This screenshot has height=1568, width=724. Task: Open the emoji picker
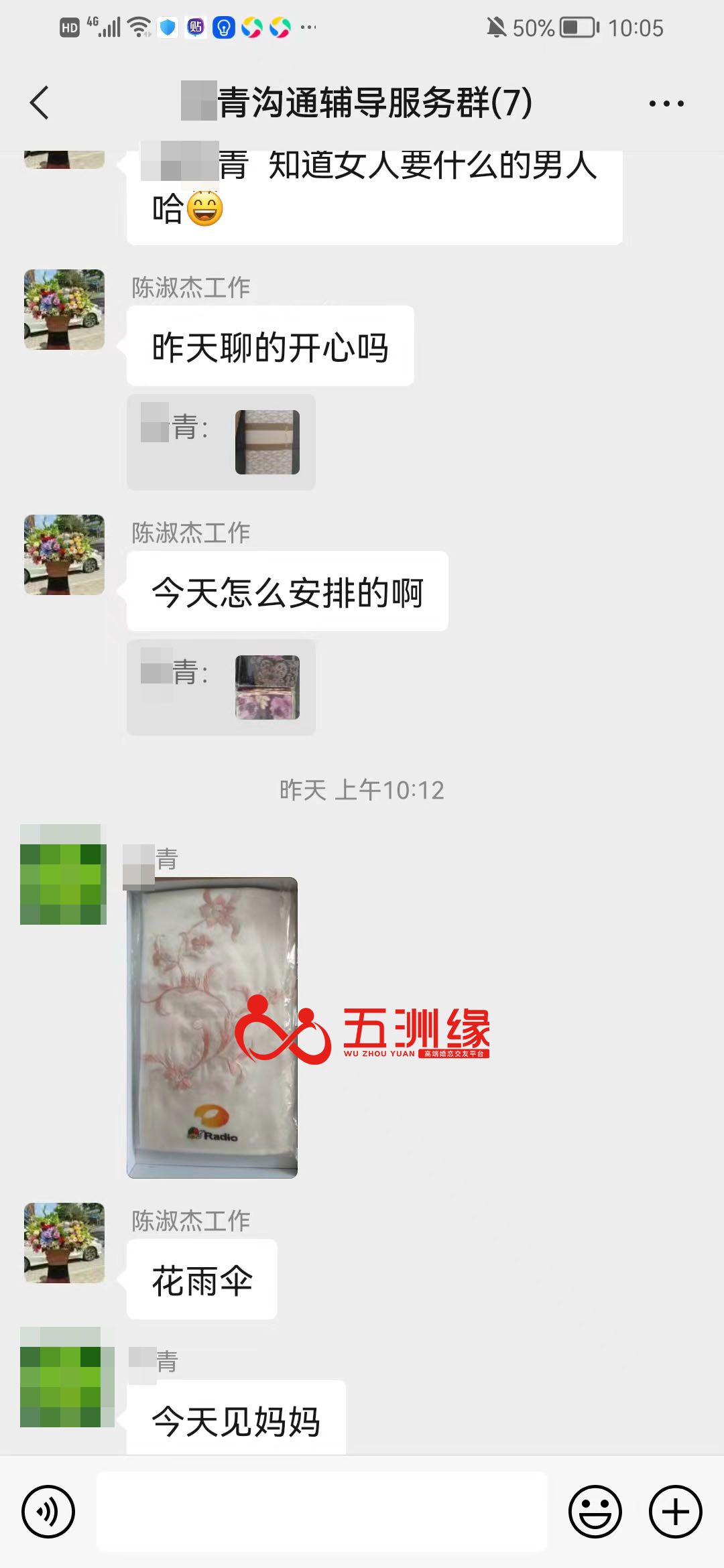click(x=595, y=1512)
